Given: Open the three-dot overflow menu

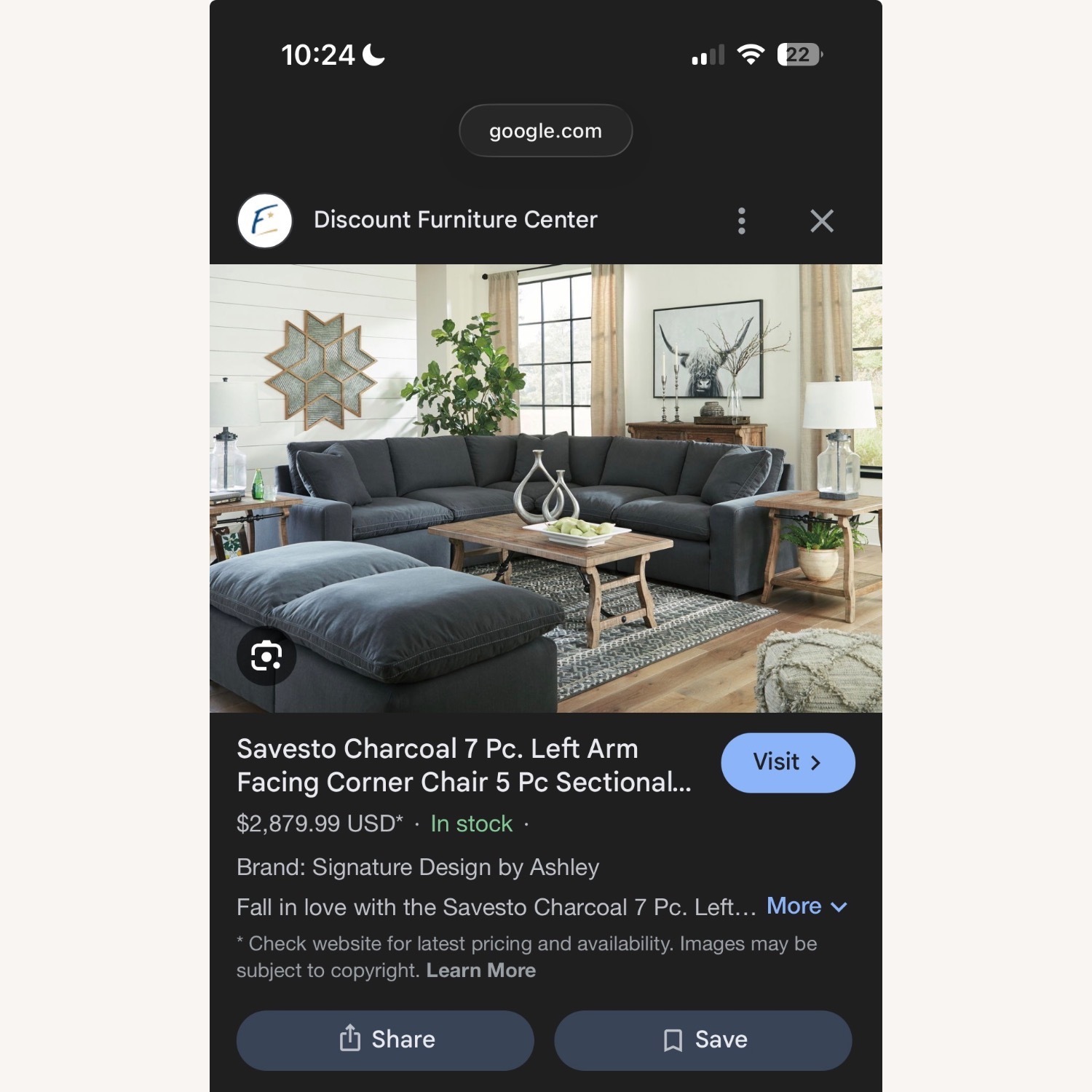Looking at the screenshot, I should pyautogui.click(x=741, y=221).
